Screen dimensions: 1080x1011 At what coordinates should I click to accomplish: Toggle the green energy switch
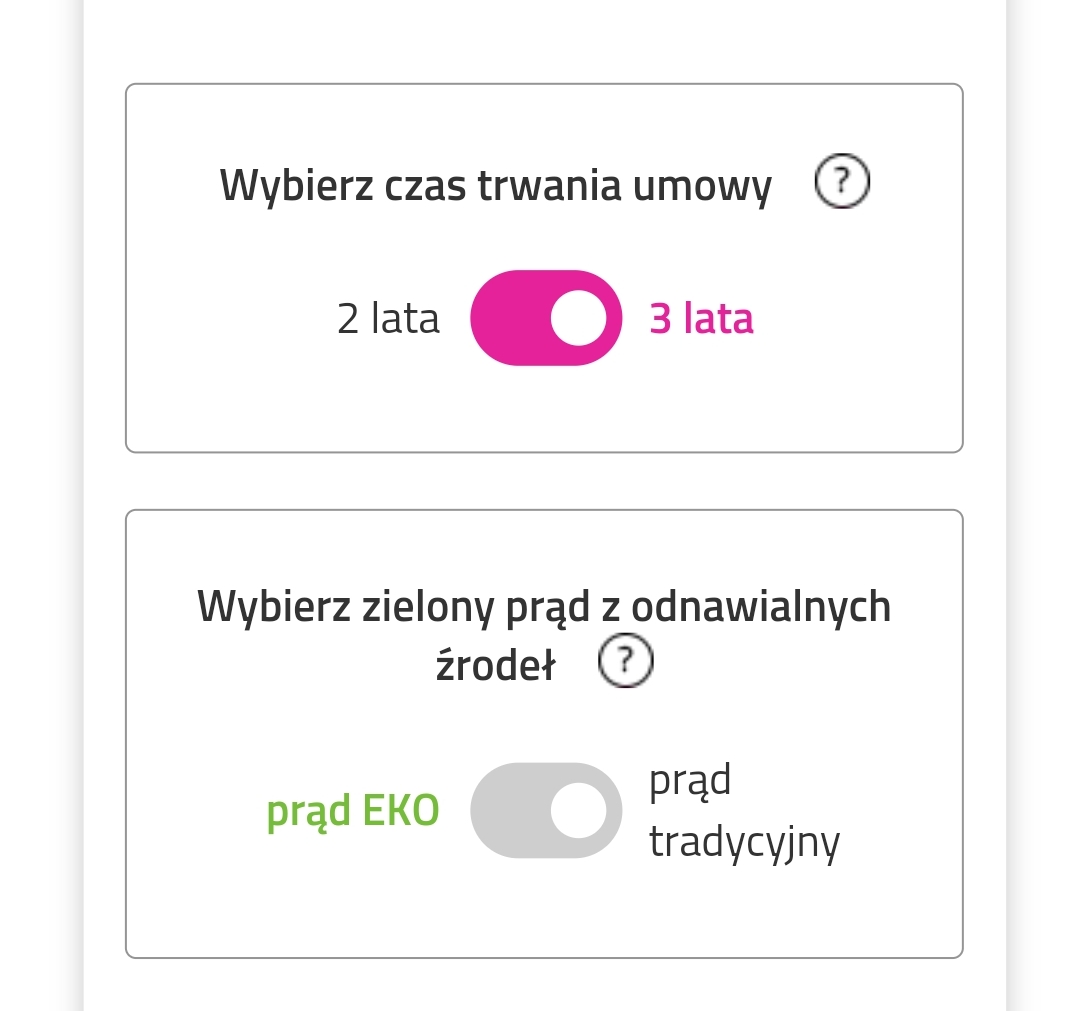546,810
